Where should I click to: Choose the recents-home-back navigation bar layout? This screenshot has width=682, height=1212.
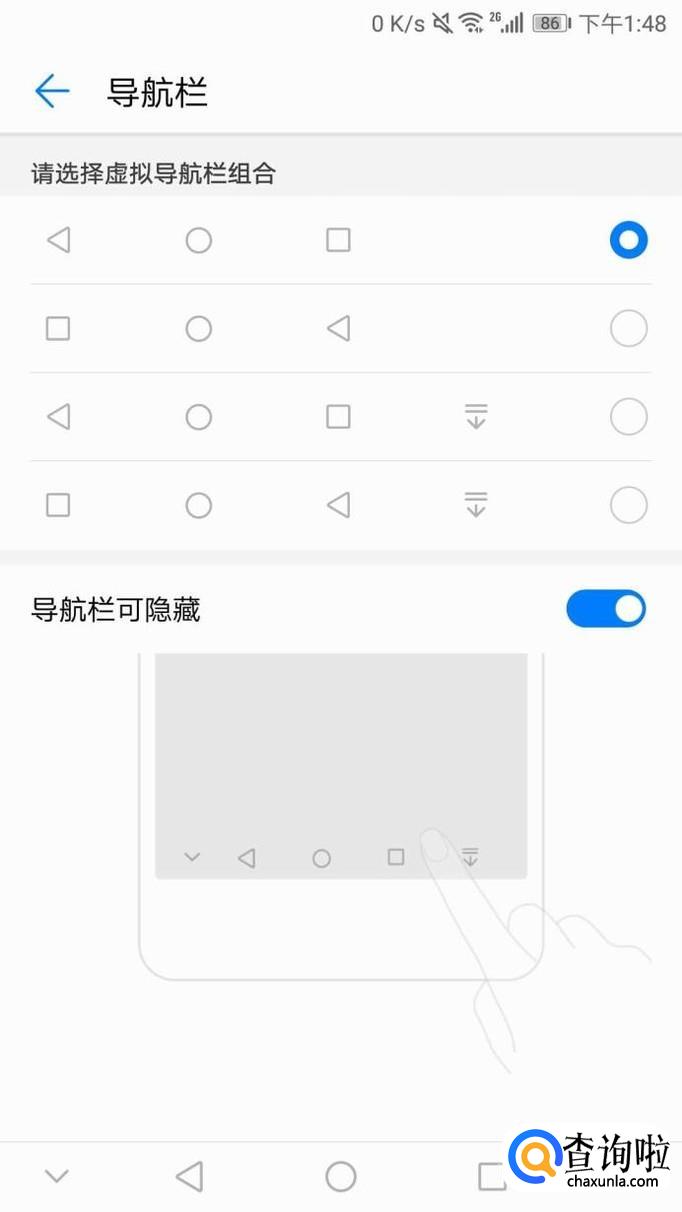(628, 328)
